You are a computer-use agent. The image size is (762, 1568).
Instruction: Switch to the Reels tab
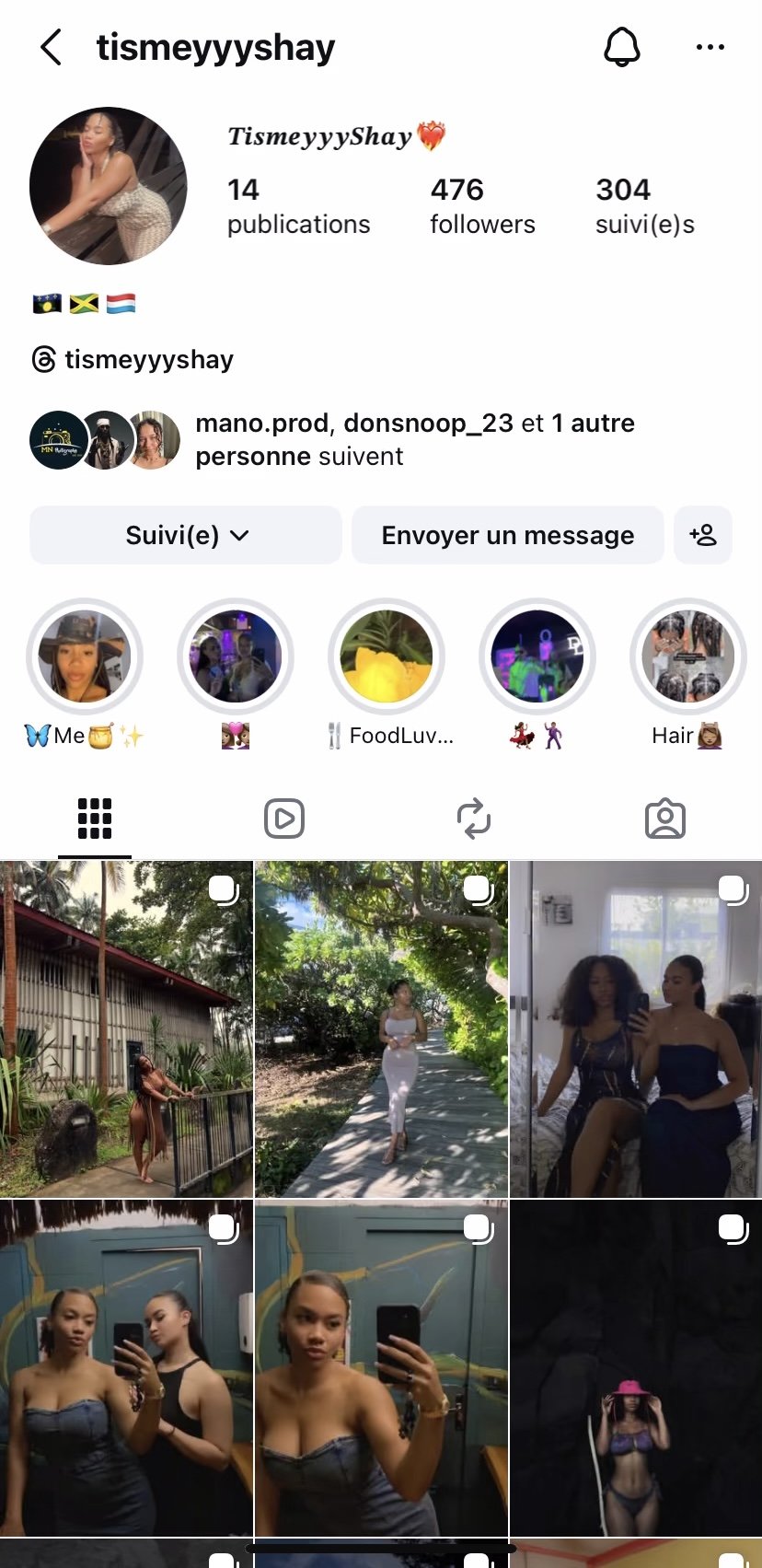coord(284,819)
